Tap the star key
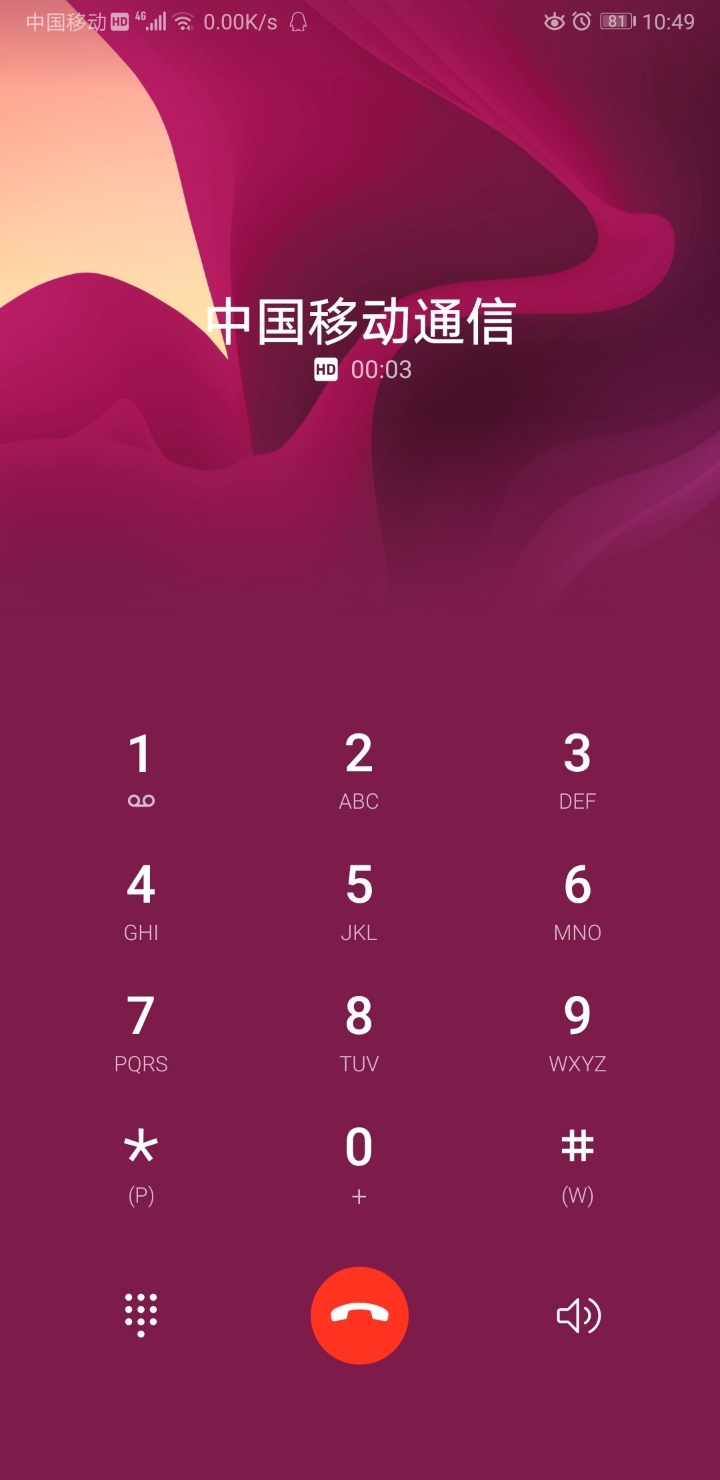Screen dimensions: 720x1480 [141, 1162]
